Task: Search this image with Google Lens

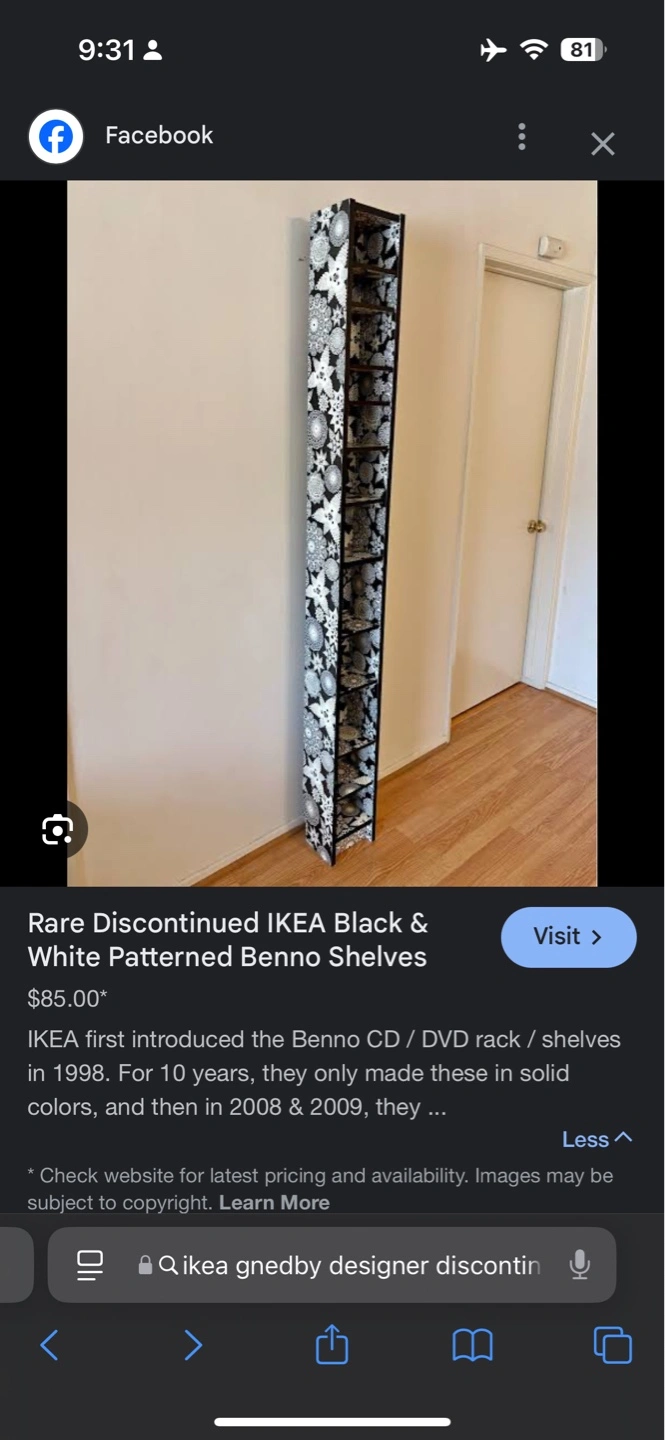Action: pos(58,829)
